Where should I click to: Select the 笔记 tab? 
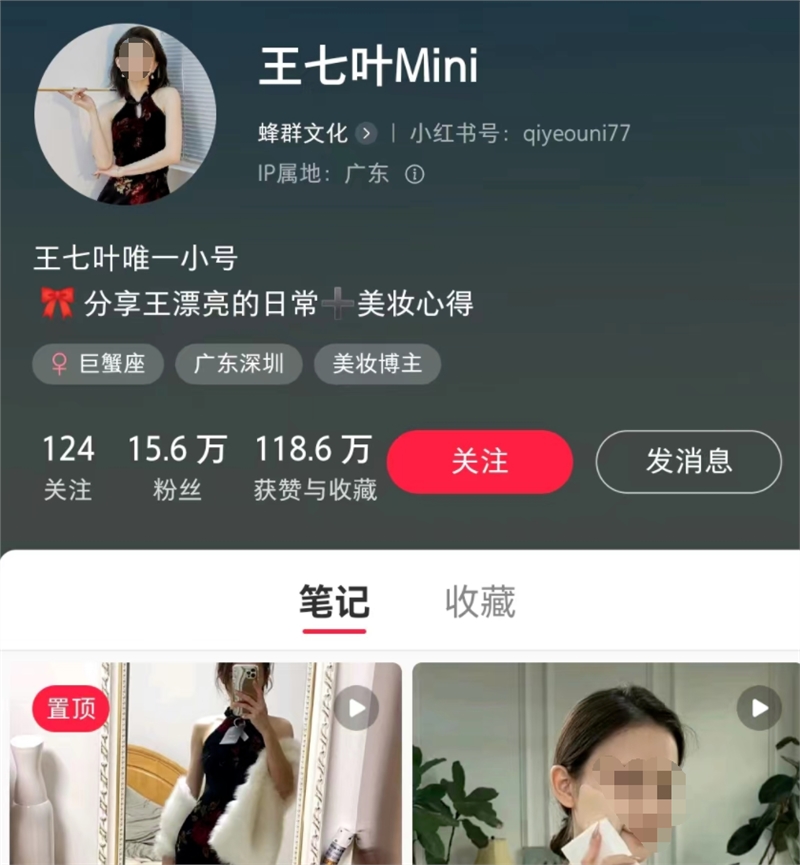tap(334, 603)
